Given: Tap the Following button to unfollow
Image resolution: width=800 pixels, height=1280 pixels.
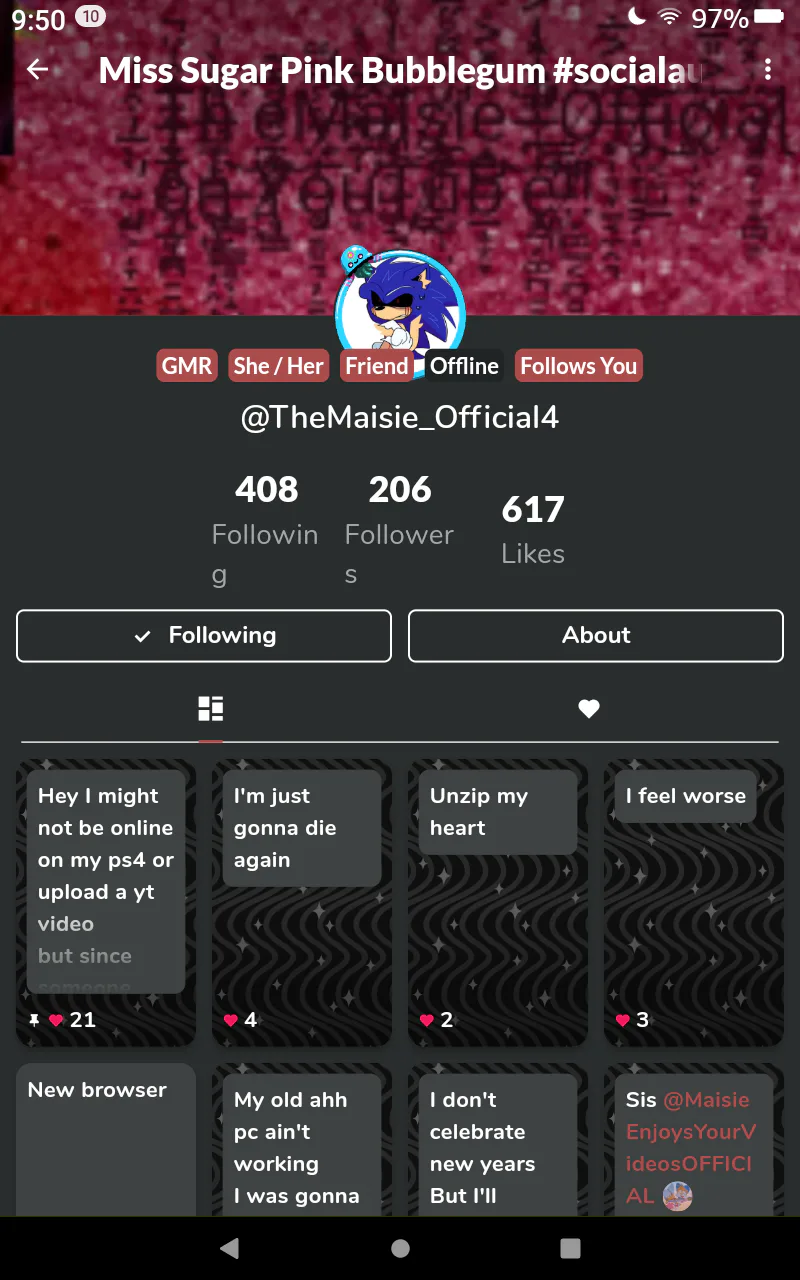Looking at the screenshot, I should pos(204,636).
